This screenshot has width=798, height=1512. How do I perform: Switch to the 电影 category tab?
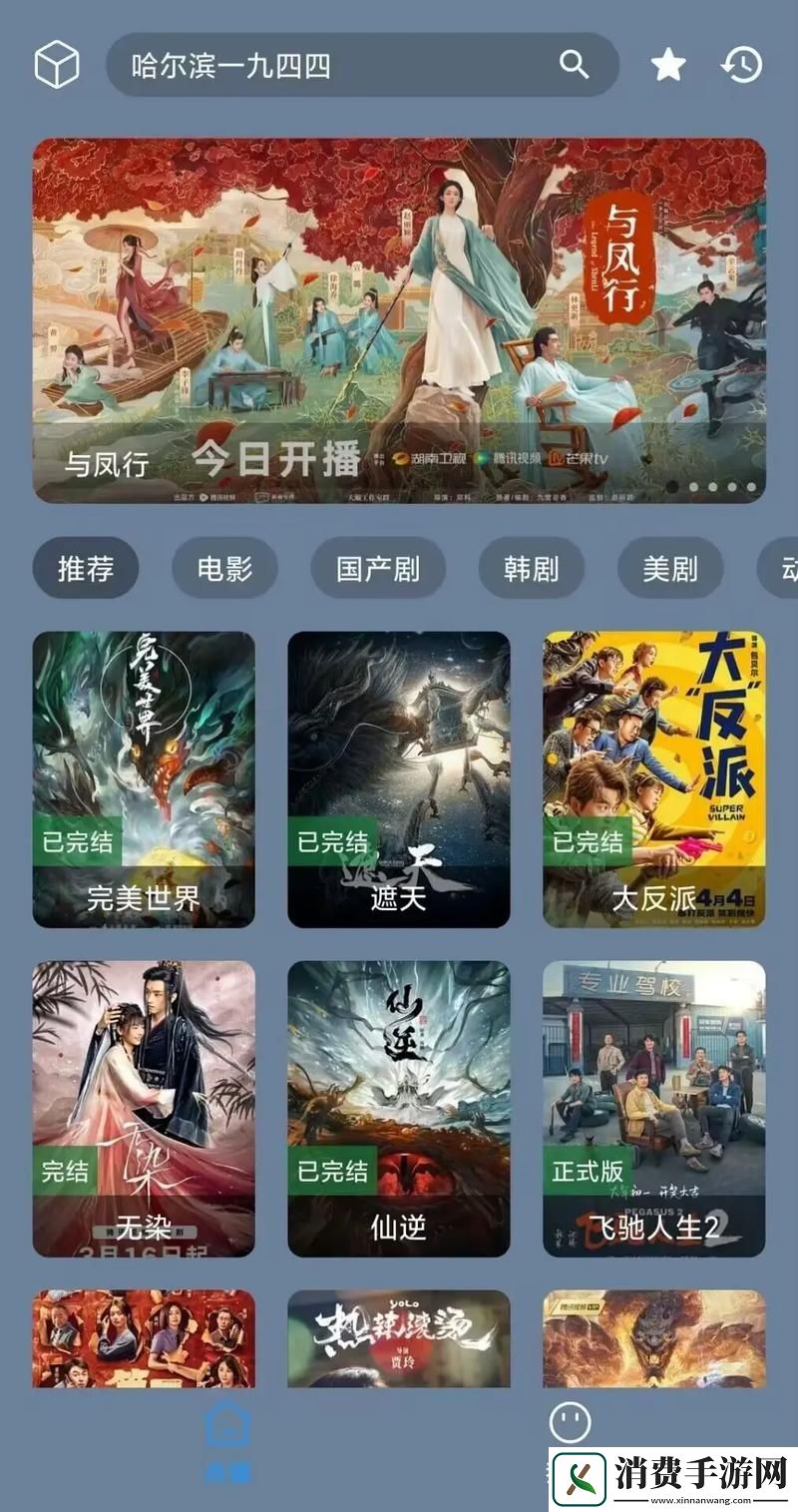click(x=223, y=567)
